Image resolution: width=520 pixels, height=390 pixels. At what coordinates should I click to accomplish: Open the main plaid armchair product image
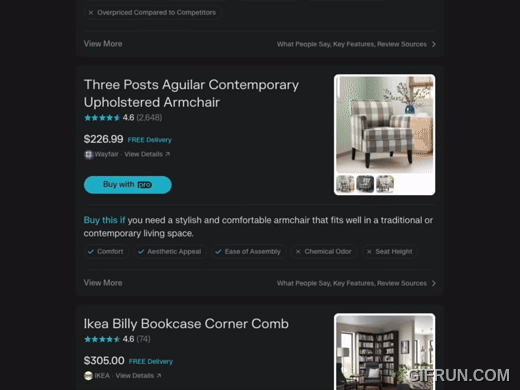384,124
